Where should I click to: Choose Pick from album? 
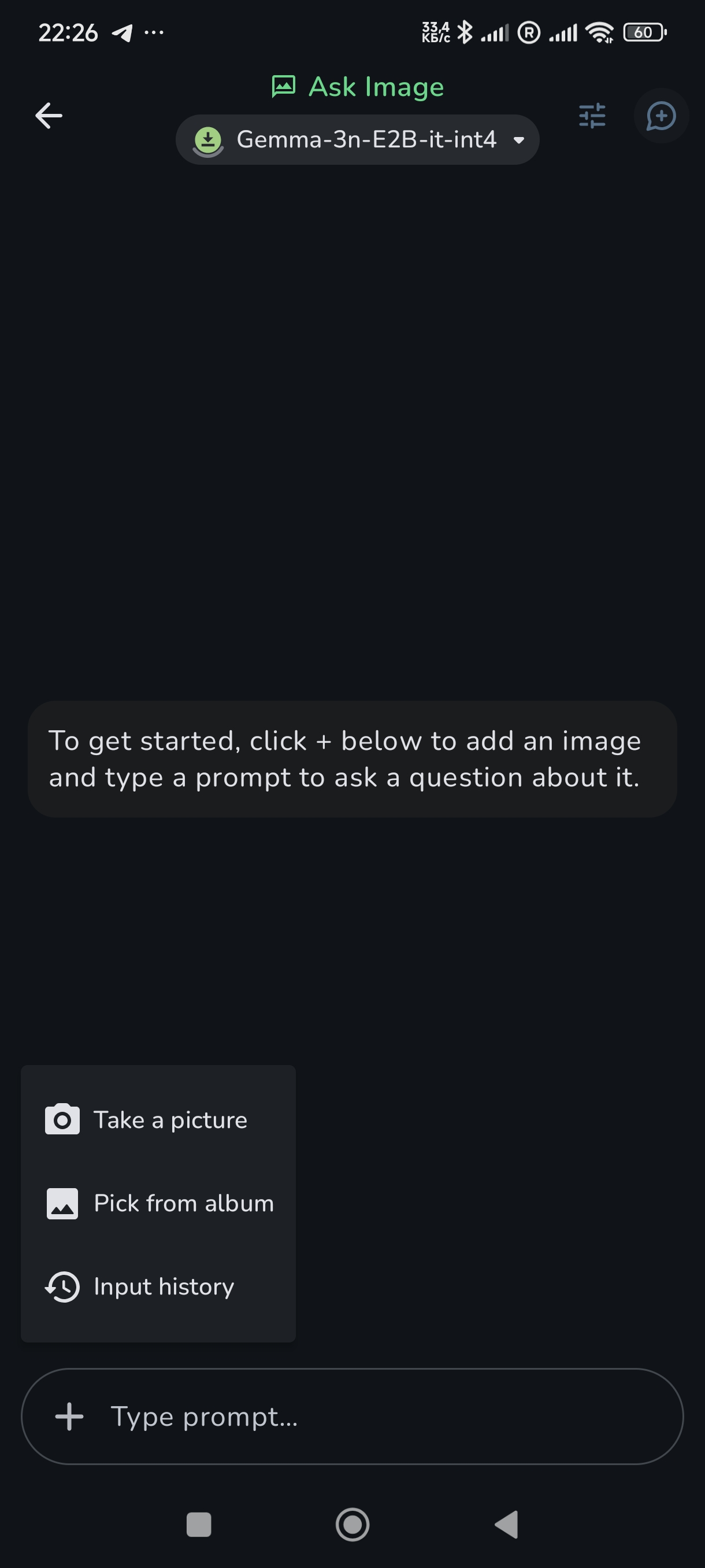pos(159,1203)
